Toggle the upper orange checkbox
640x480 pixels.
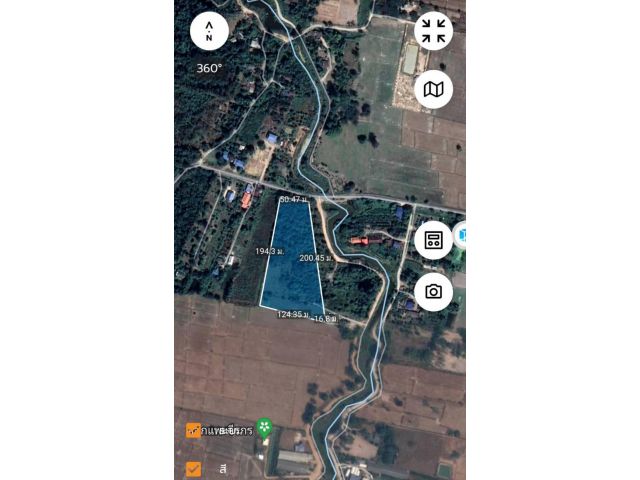pyautogui.click(x=193, y=431)
